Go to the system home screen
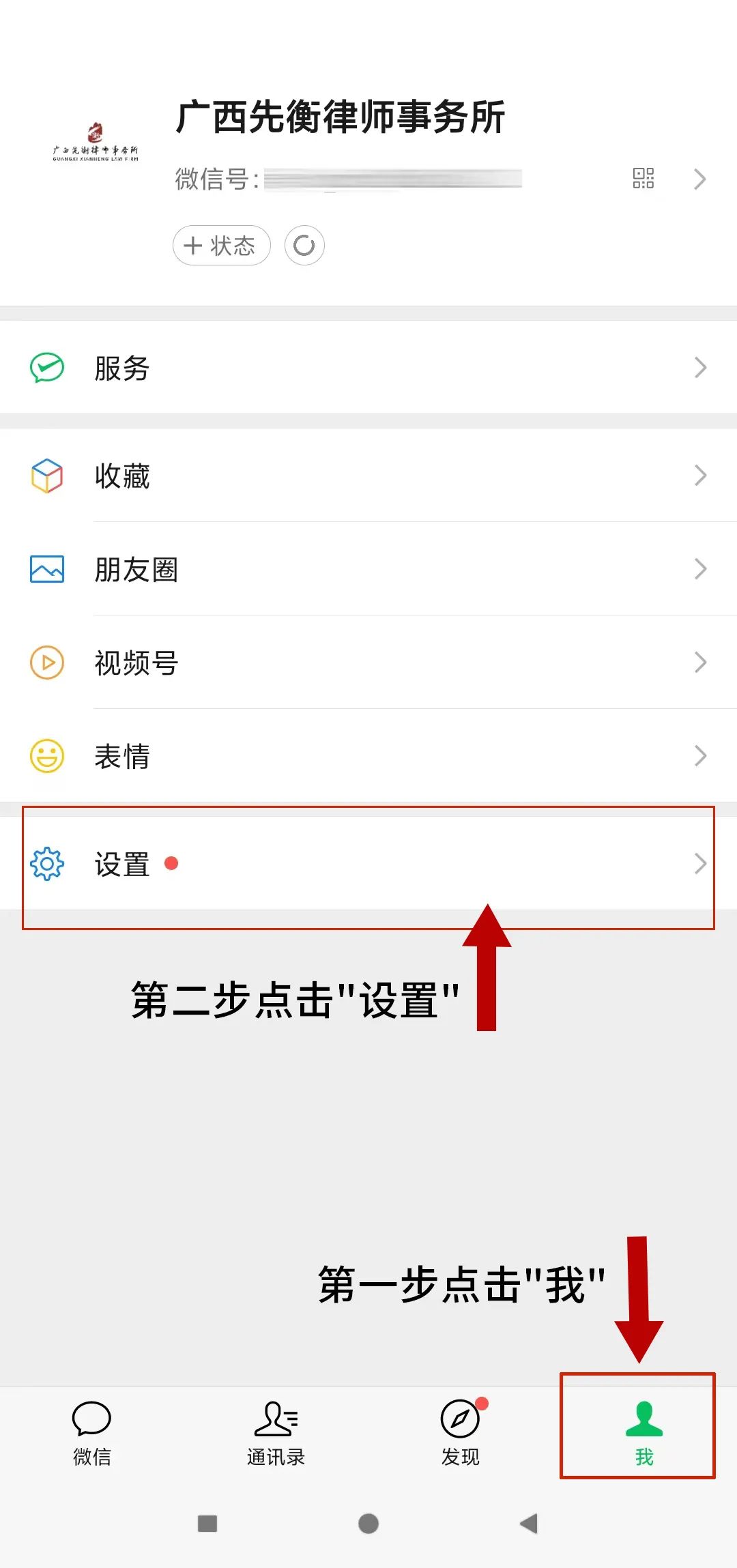This screenshot has height=1568, width=737. 369,1524
